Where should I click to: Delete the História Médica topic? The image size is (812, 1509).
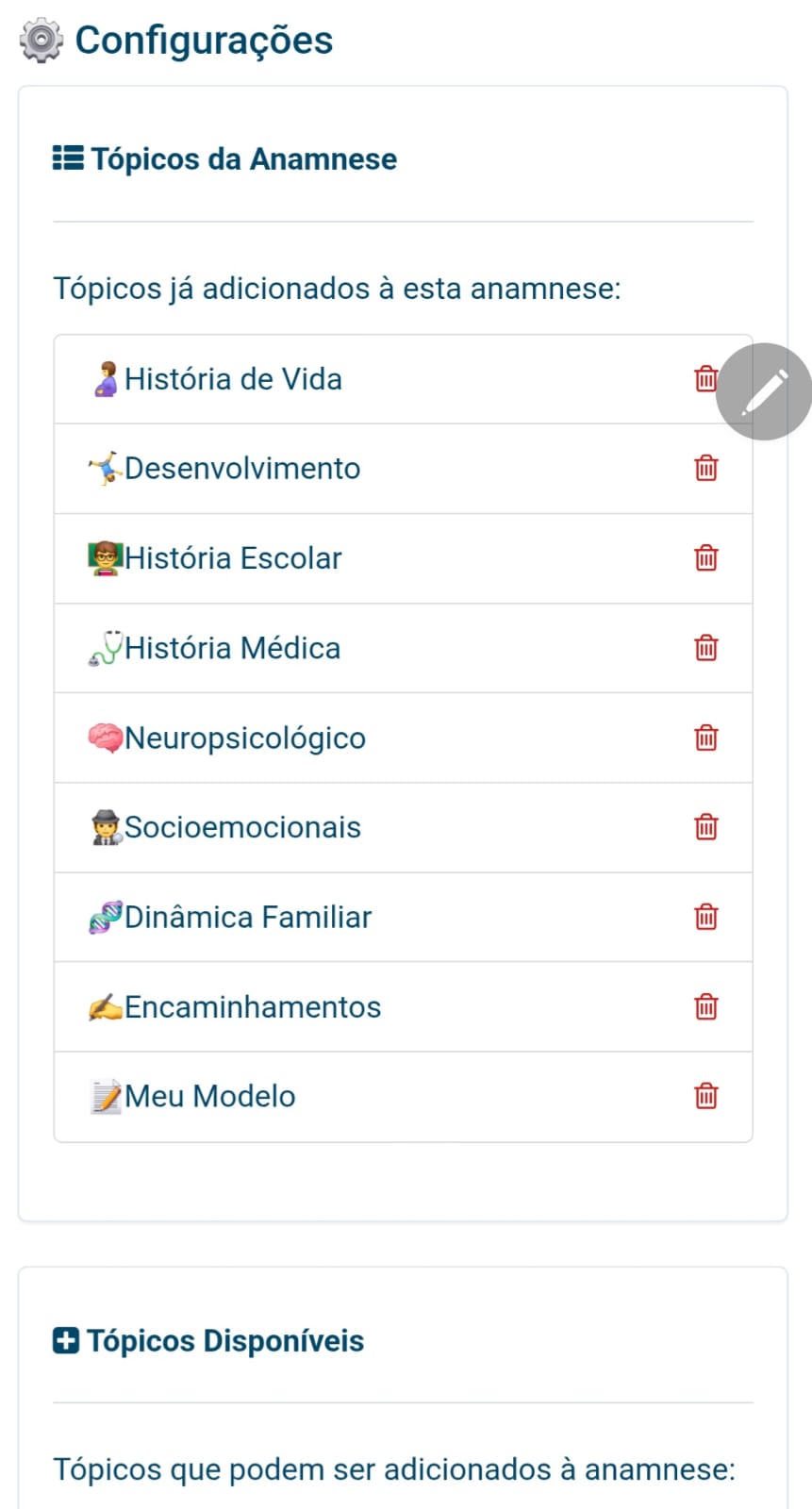(x=706, y=648)
